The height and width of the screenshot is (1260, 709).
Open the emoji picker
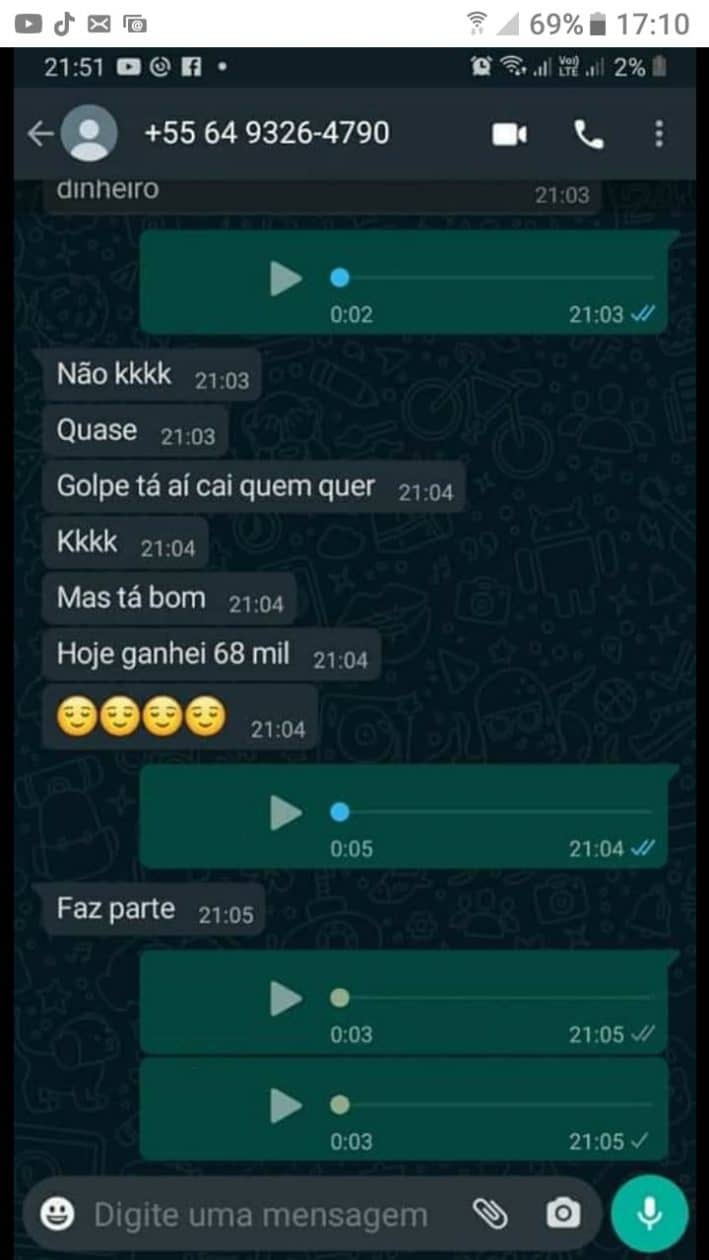point(58,1214)
